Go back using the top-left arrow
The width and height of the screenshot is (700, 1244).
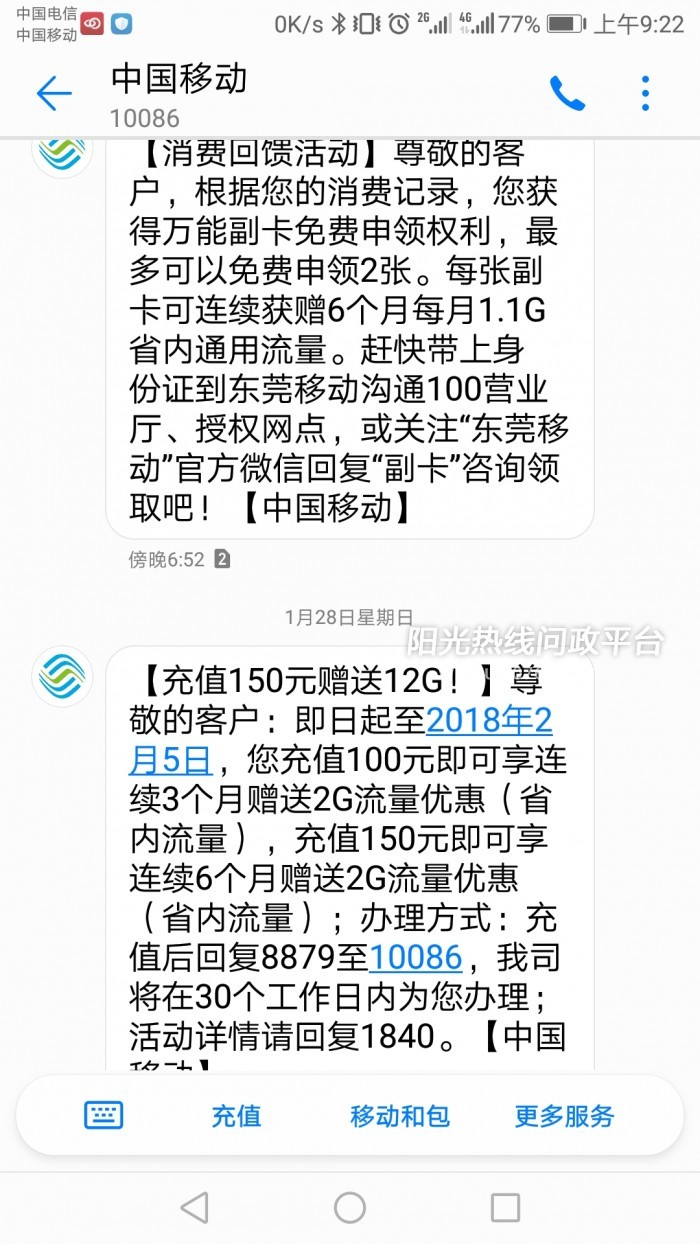click(x=54, y=94)
